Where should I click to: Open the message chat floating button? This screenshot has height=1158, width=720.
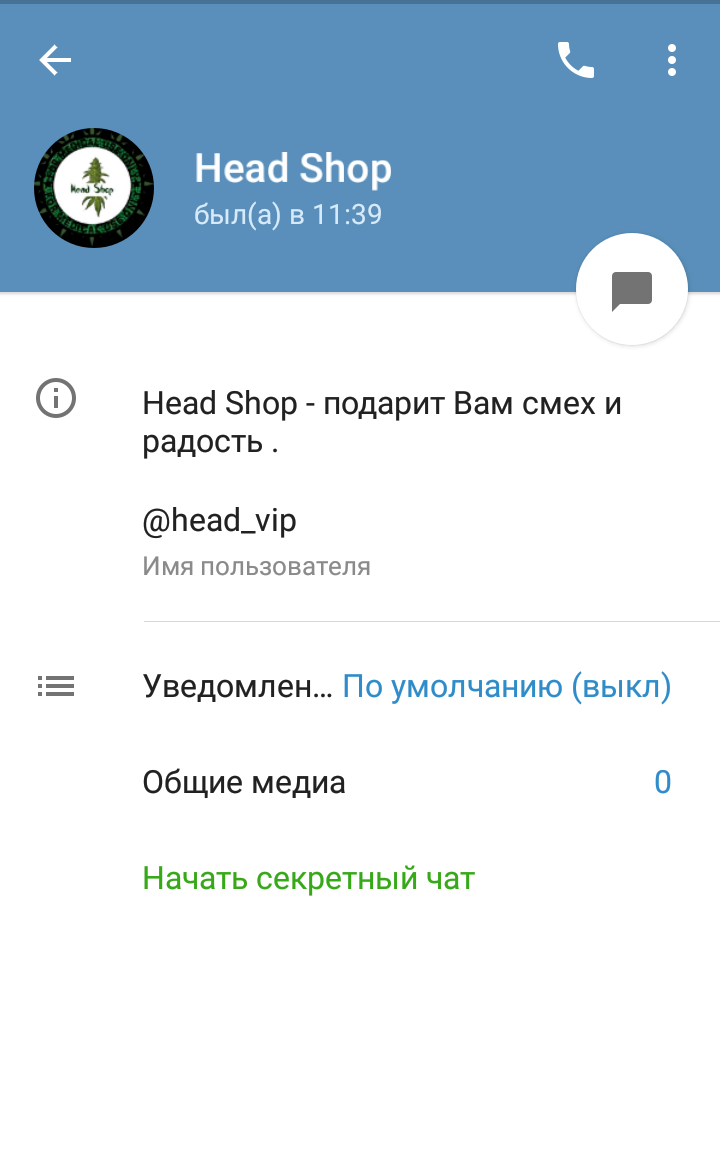(632, 290)
